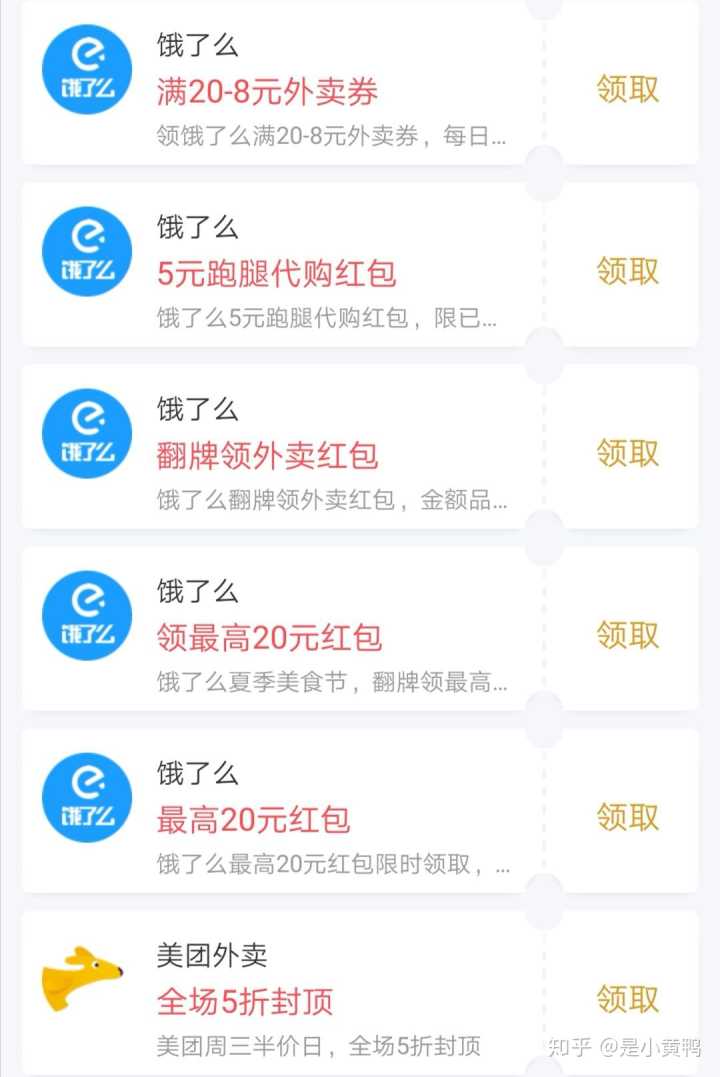
Task: Claim the 领最高20元红包 offer
Action: [x=627, y=635]
